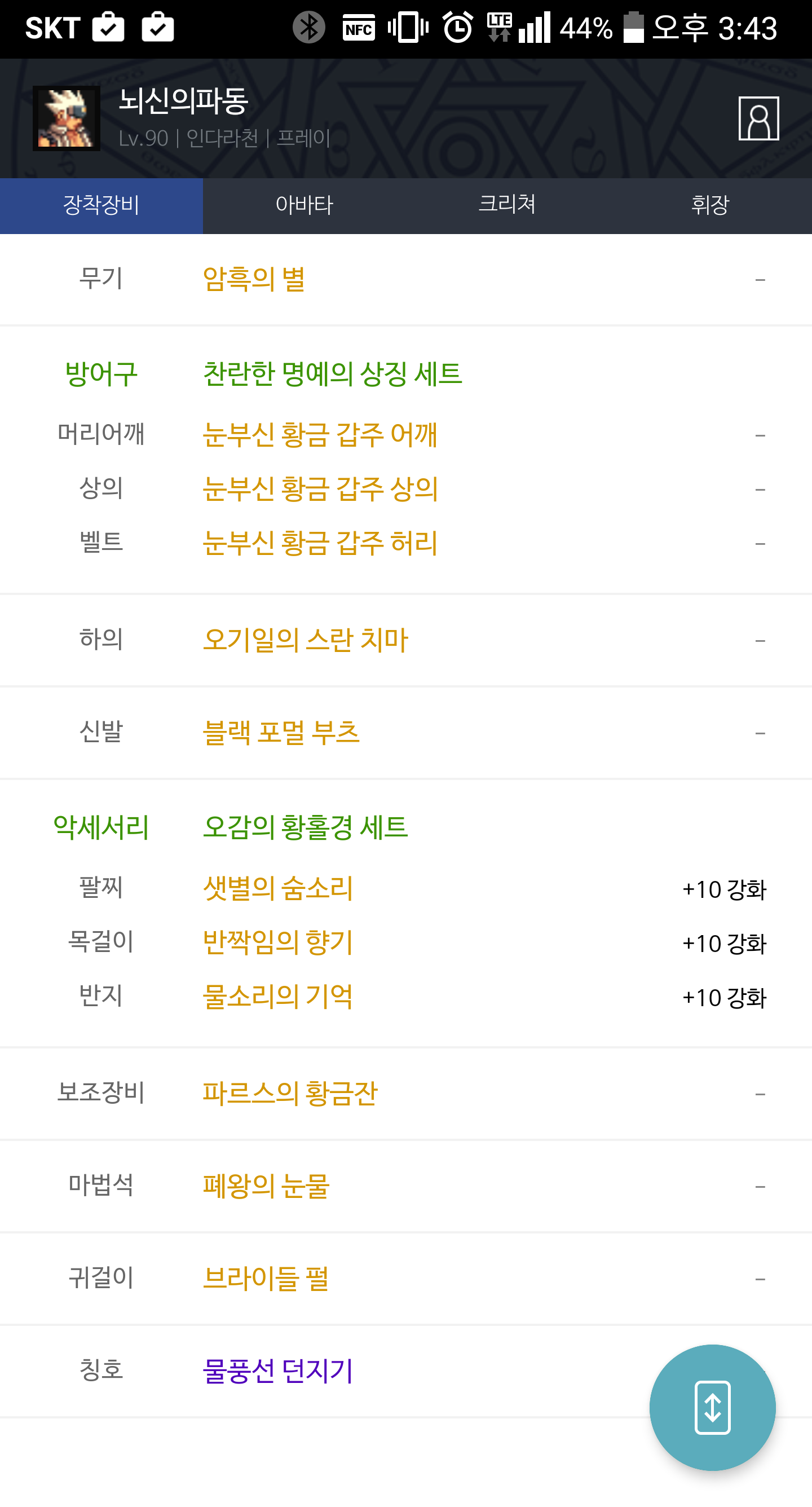Open bracelet 샛별의 숨소리
The height and width of the screenshot is (1507, 812).
click(x=278, y=888)
